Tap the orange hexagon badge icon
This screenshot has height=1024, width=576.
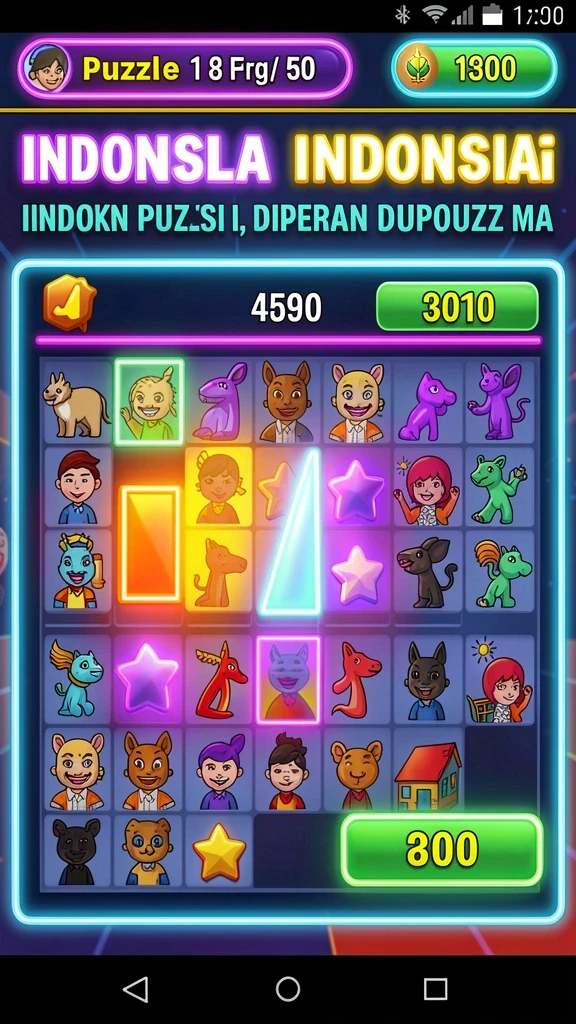click(69, 303)
